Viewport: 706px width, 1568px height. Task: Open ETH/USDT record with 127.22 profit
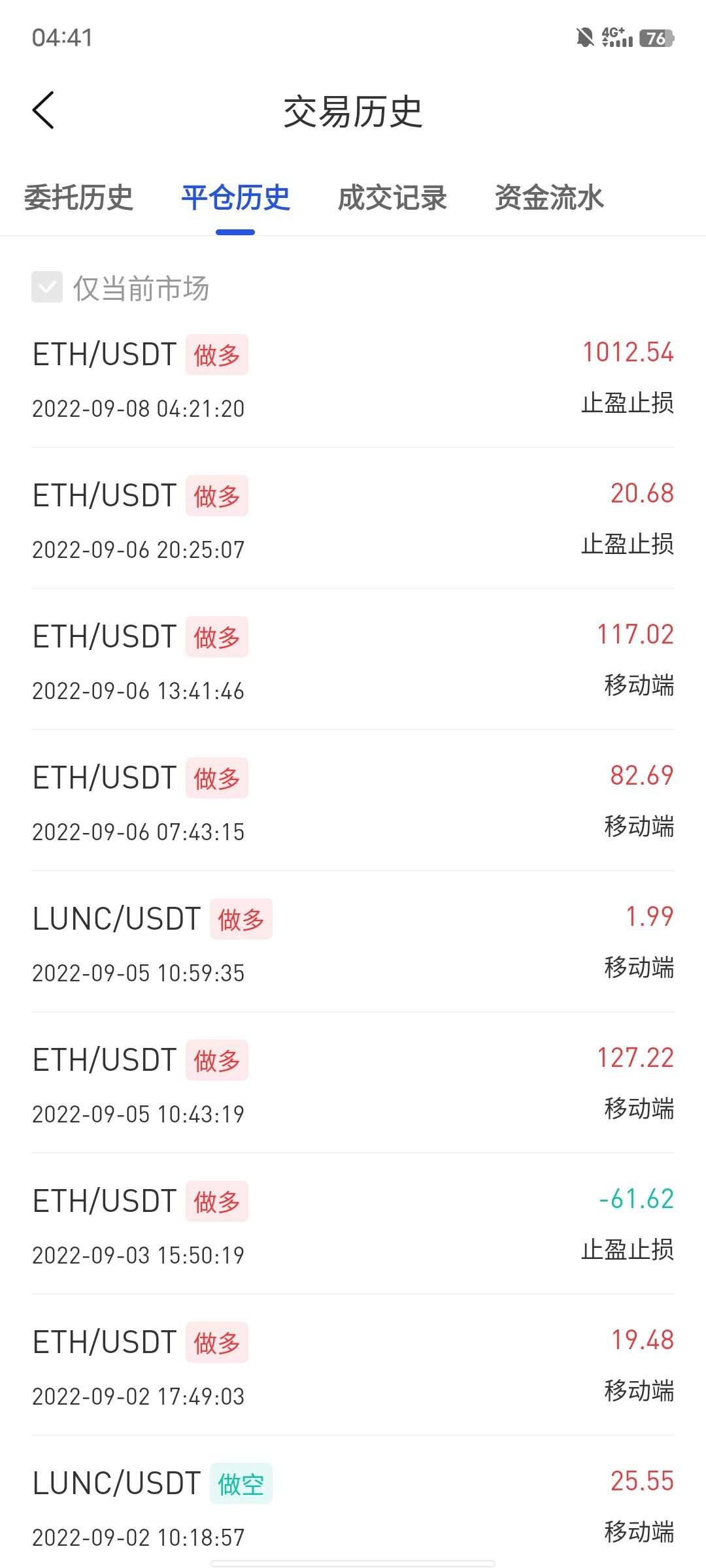(x=353, y=1085)
